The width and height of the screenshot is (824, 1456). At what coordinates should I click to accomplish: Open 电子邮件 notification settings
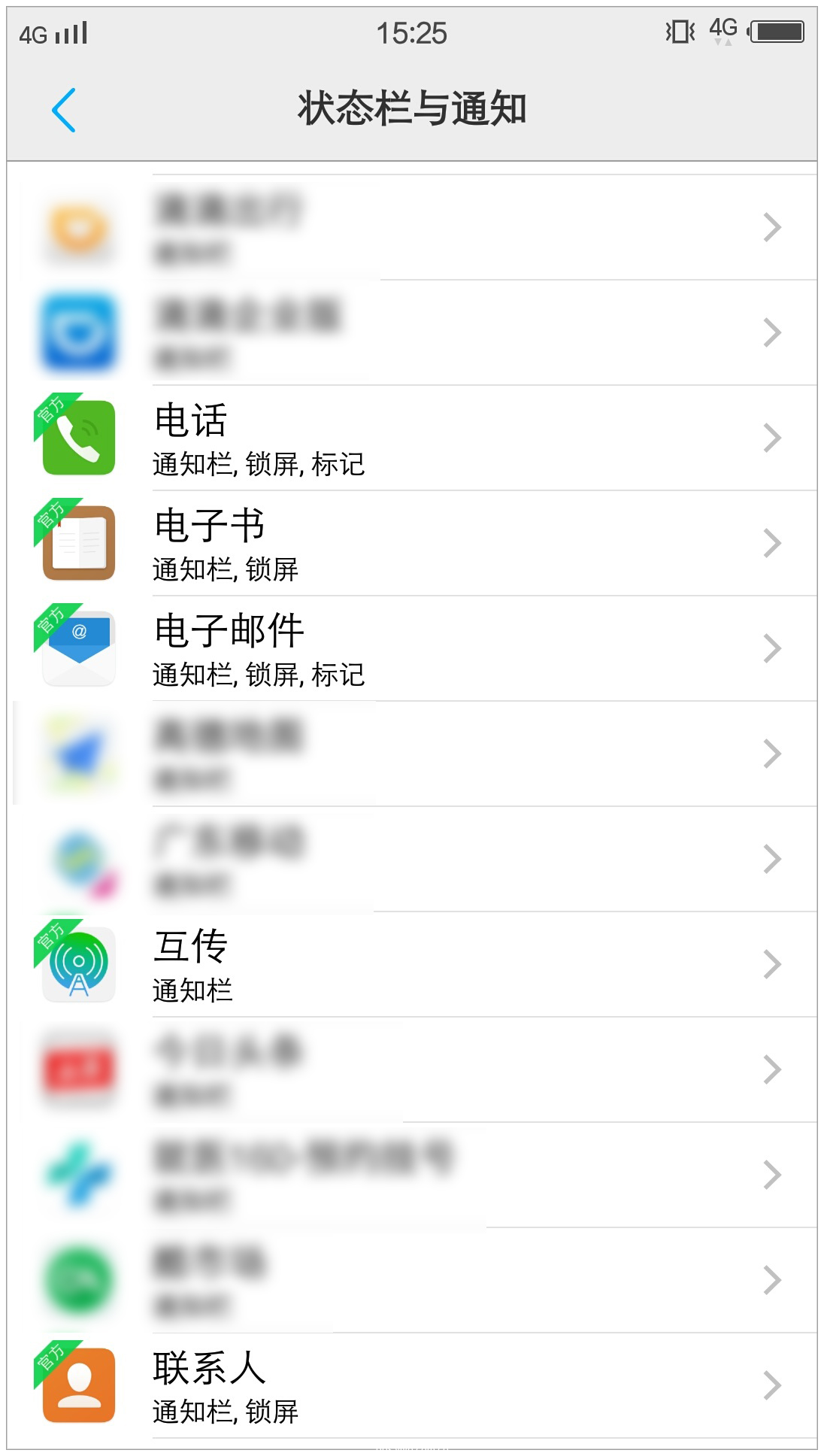(412, 648)
